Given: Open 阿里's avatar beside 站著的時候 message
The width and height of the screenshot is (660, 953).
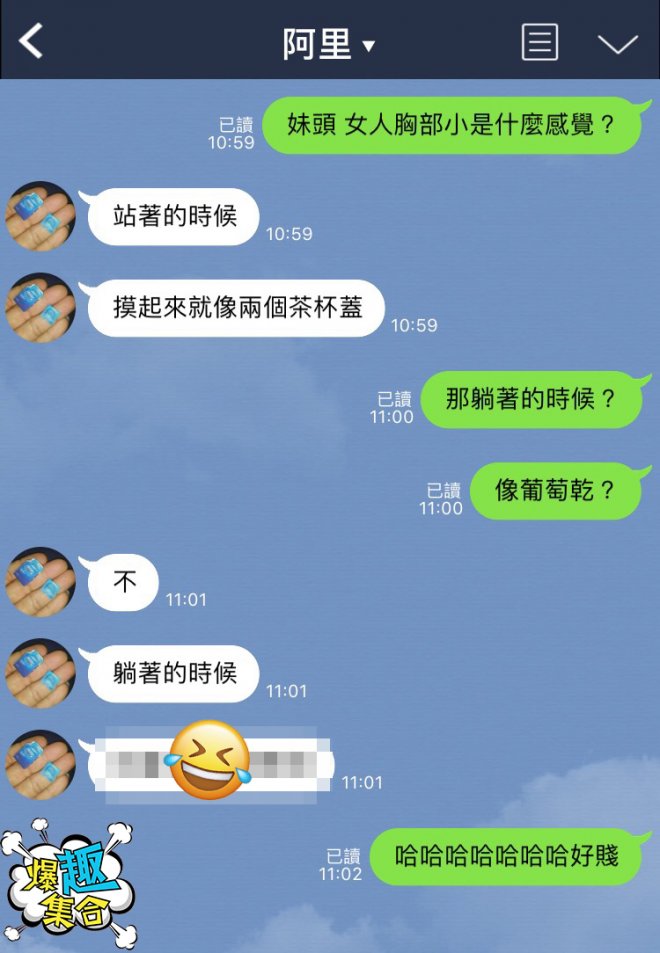Looking at the screenshot, I should (x=41, y=216).
